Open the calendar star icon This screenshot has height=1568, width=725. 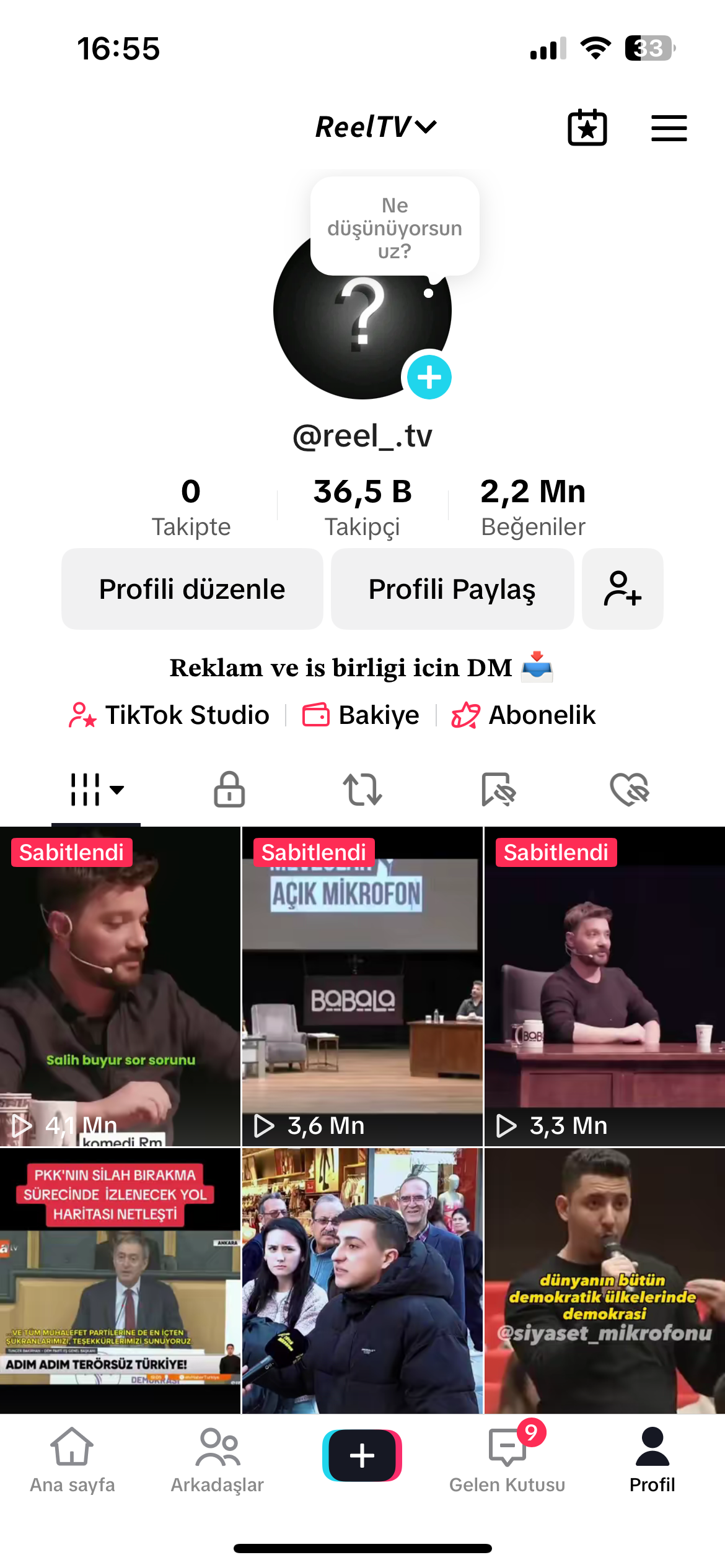(x=587, y=128)
